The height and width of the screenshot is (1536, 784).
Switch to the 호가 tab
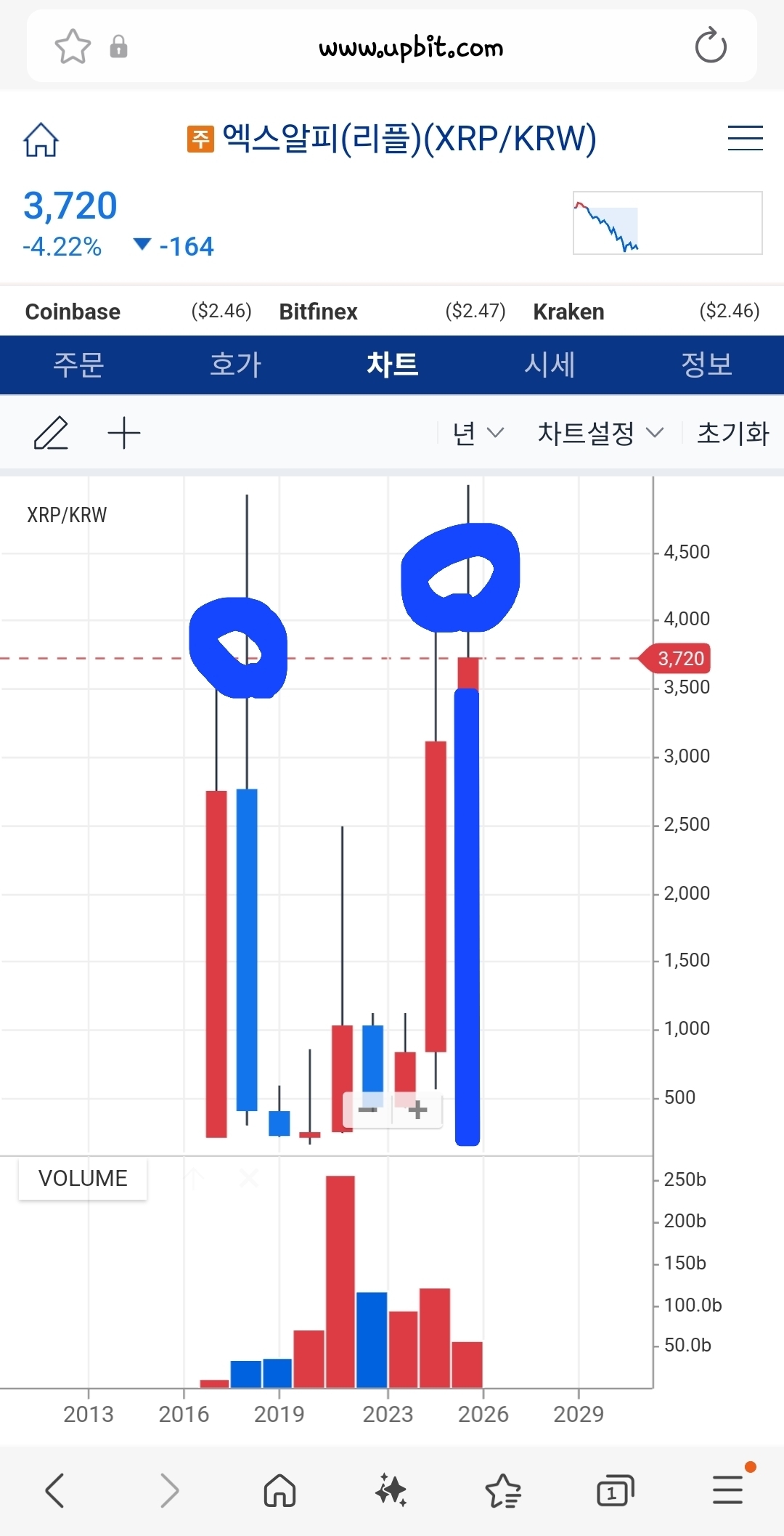235,365
